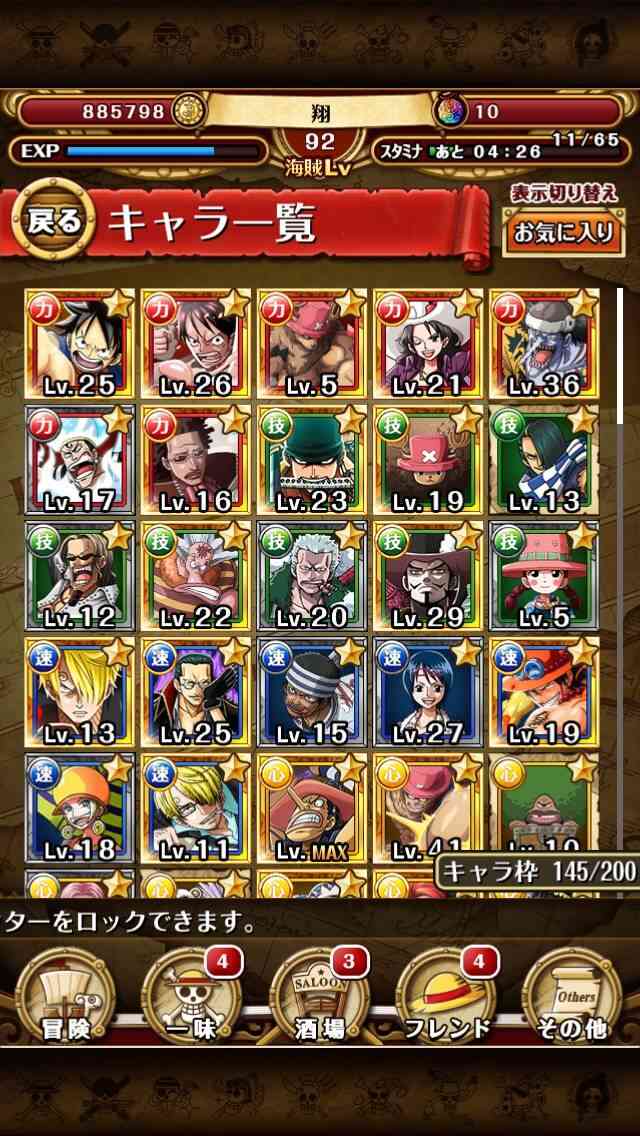
Task: Choose the Lv.20 gray-haired smoker character
Action: point(312,576)
